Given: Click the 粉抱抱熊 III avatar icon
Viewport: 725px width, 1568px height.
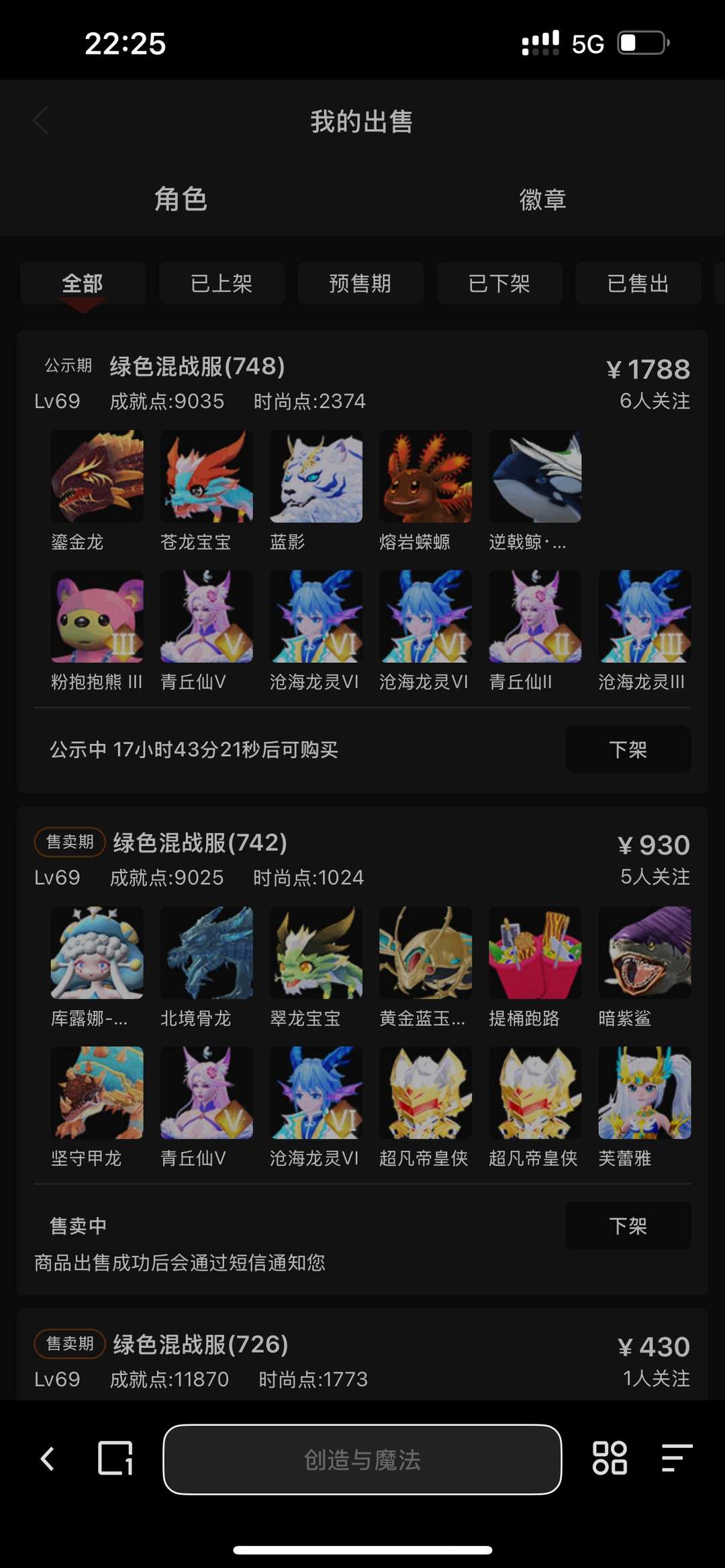Looking at the screenshot, I should [x=97, y=617].
